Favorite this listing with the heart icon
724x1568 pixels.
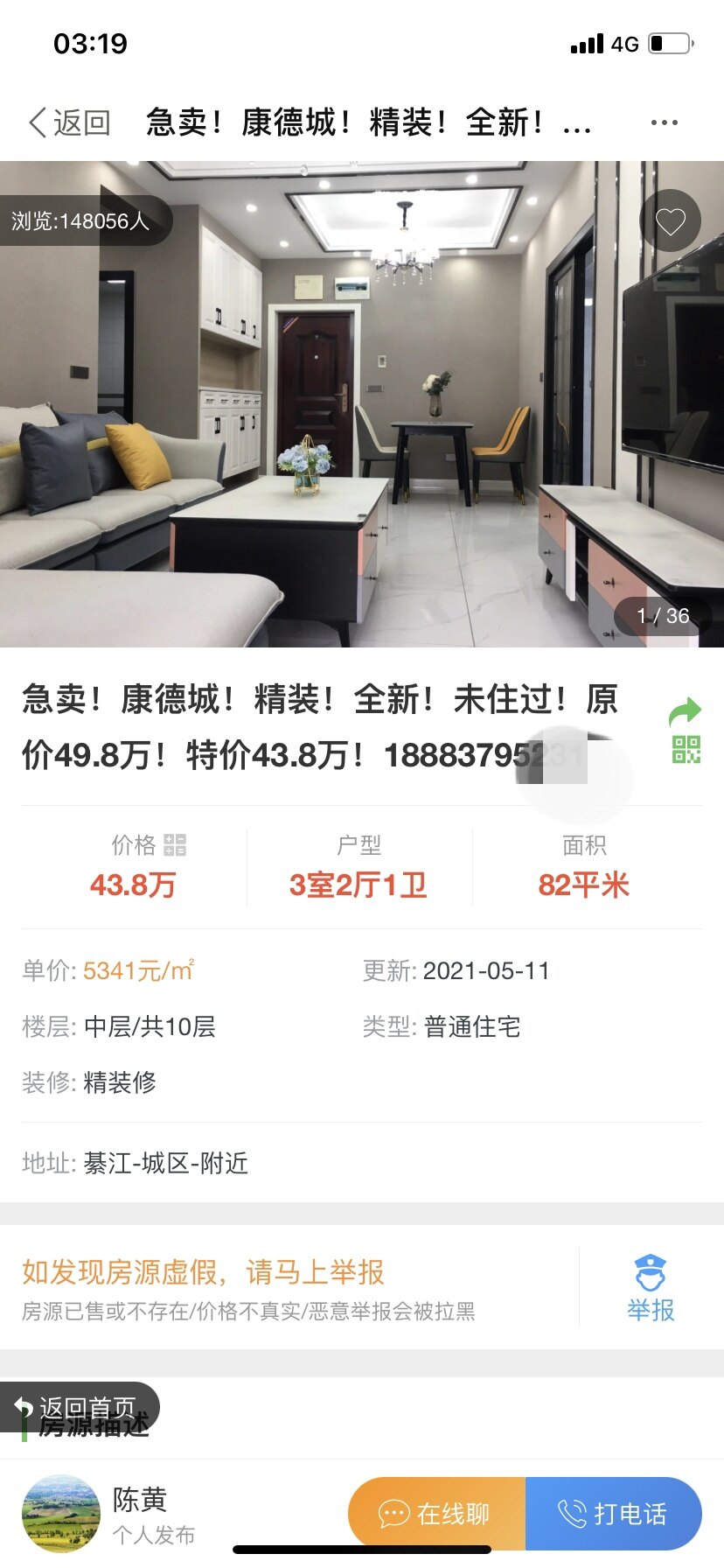point(671,221)
